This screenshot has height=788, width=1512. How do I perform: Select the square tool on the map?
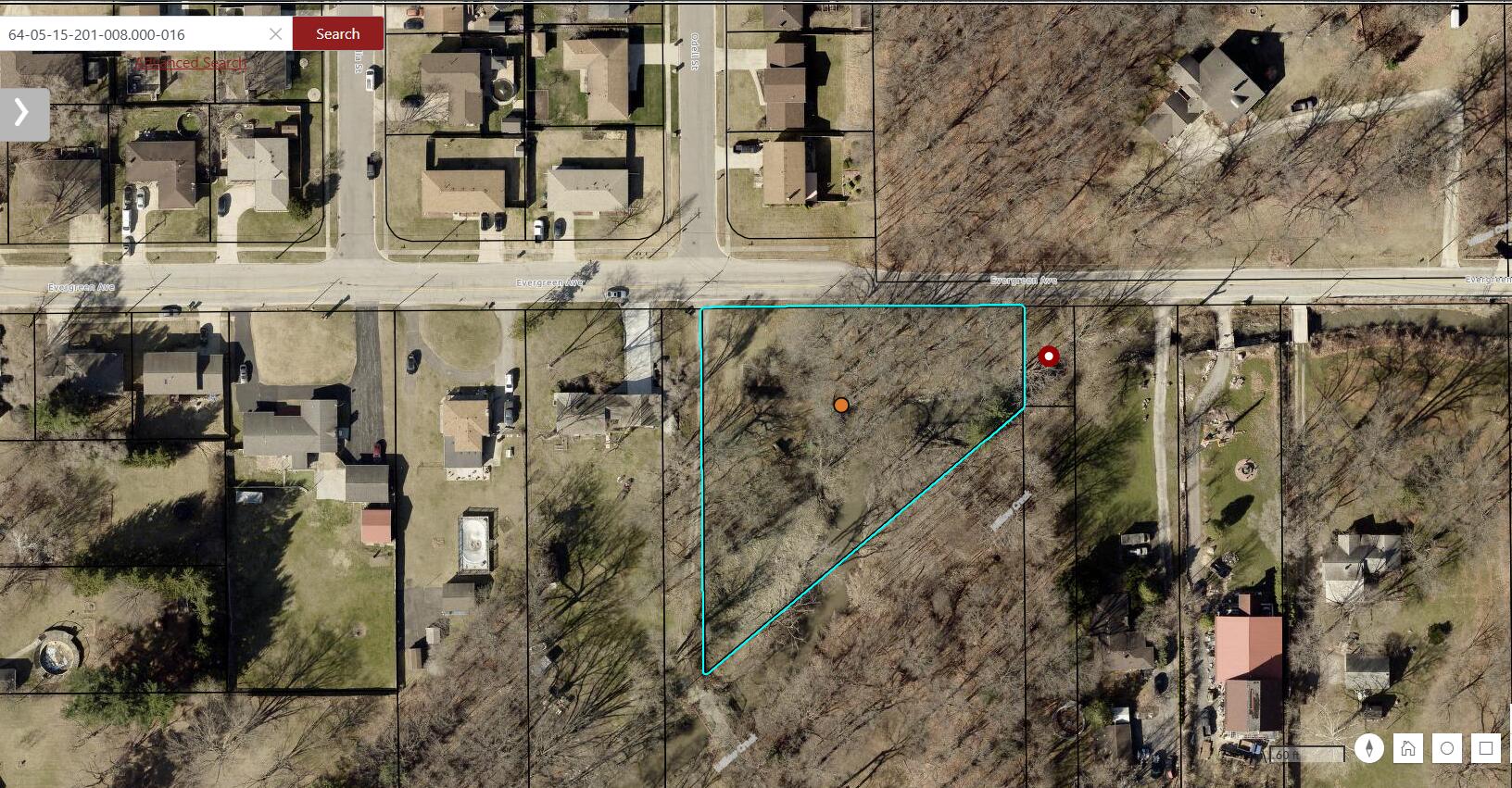point(1486,748)
